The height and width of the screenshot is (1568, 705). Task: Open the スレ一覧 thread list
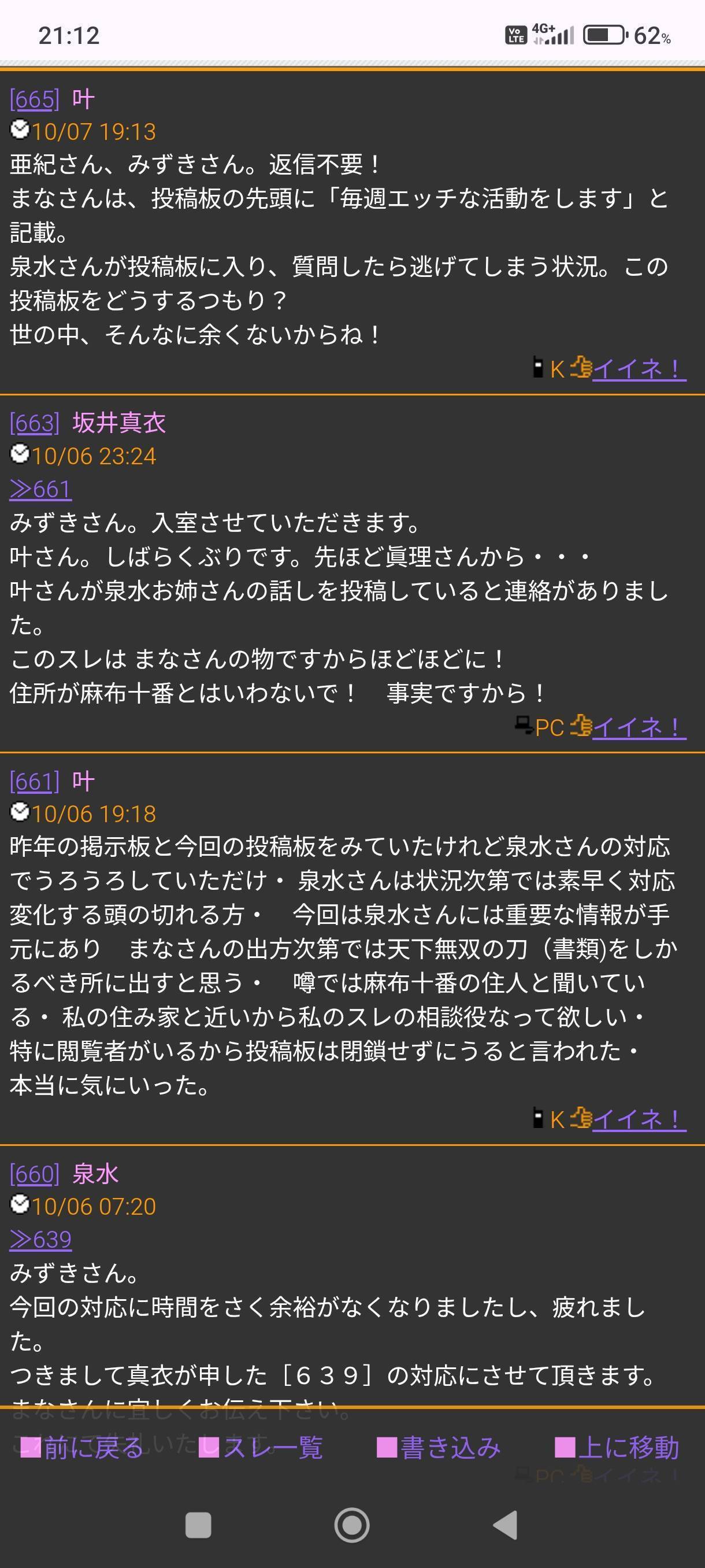[x=261, y=1448]
